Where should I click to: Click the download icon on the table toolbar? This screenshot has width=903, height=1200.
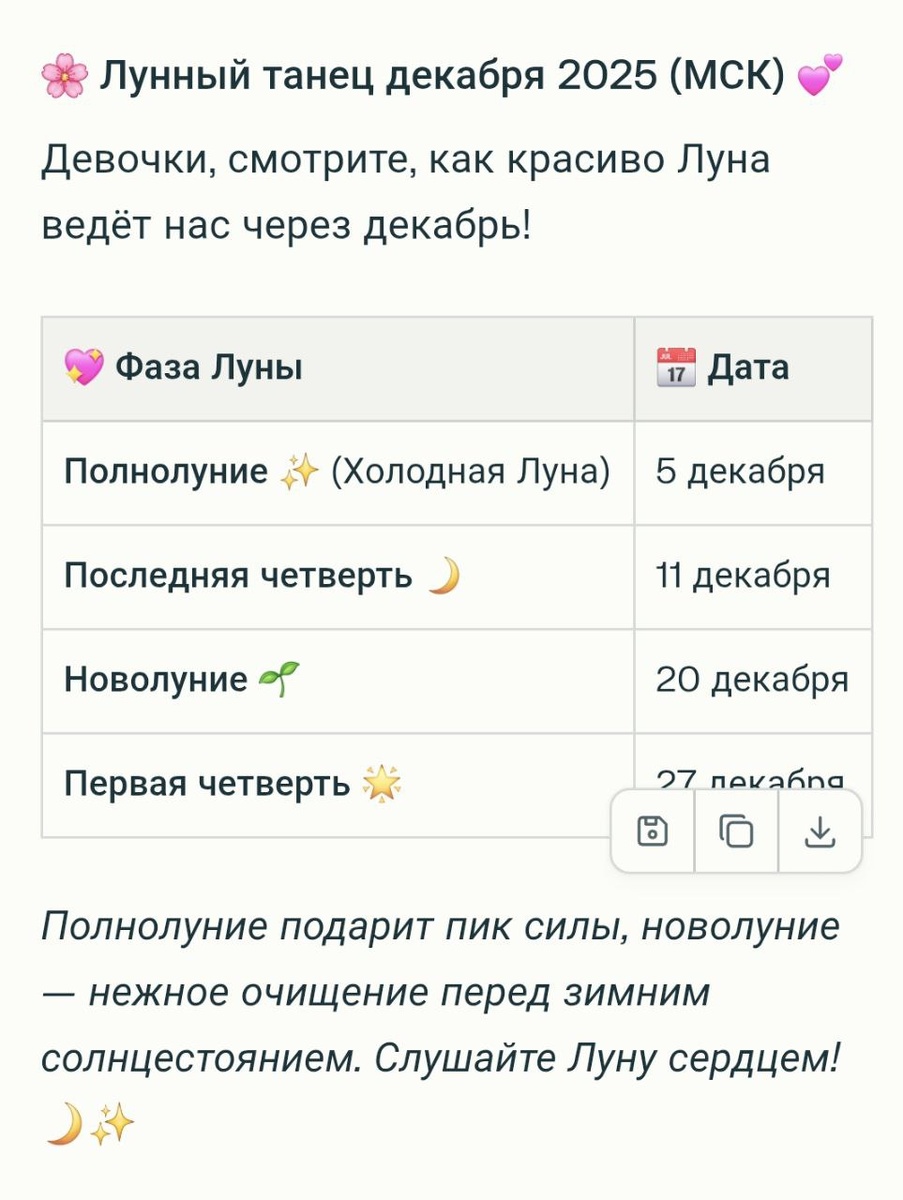pos(818,831)
